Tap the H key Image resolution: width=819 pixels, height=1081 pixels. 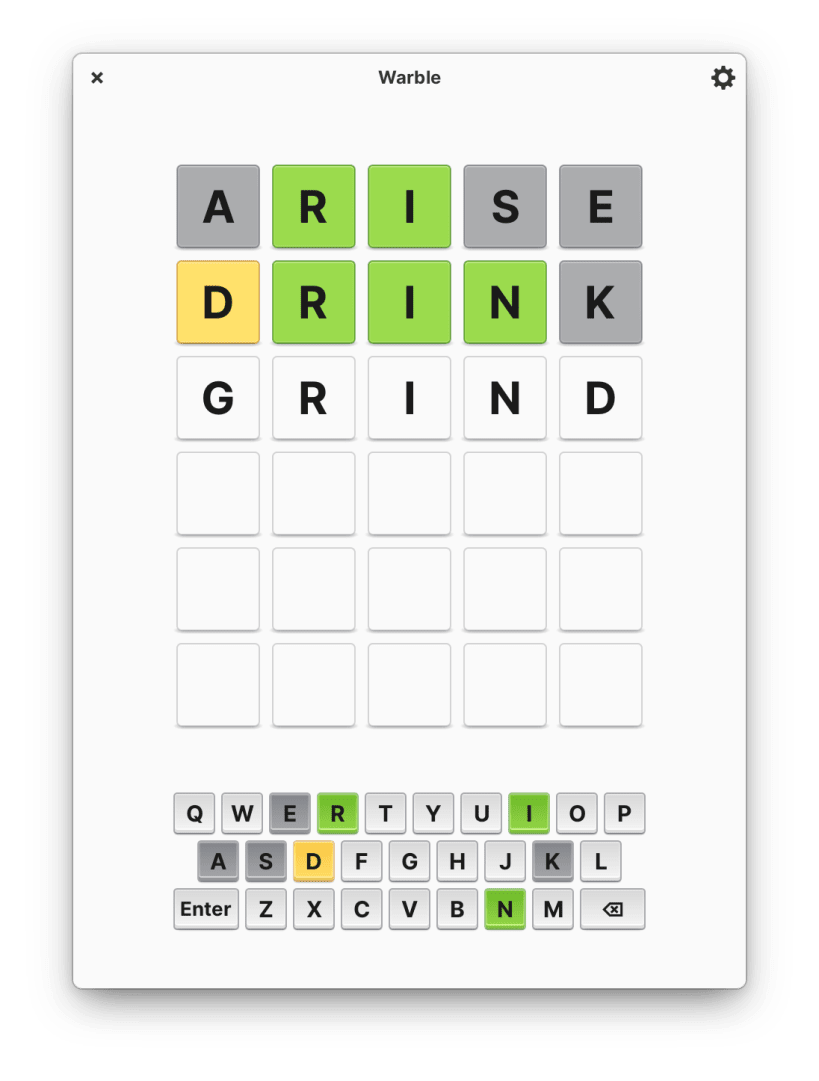(457, 861)
